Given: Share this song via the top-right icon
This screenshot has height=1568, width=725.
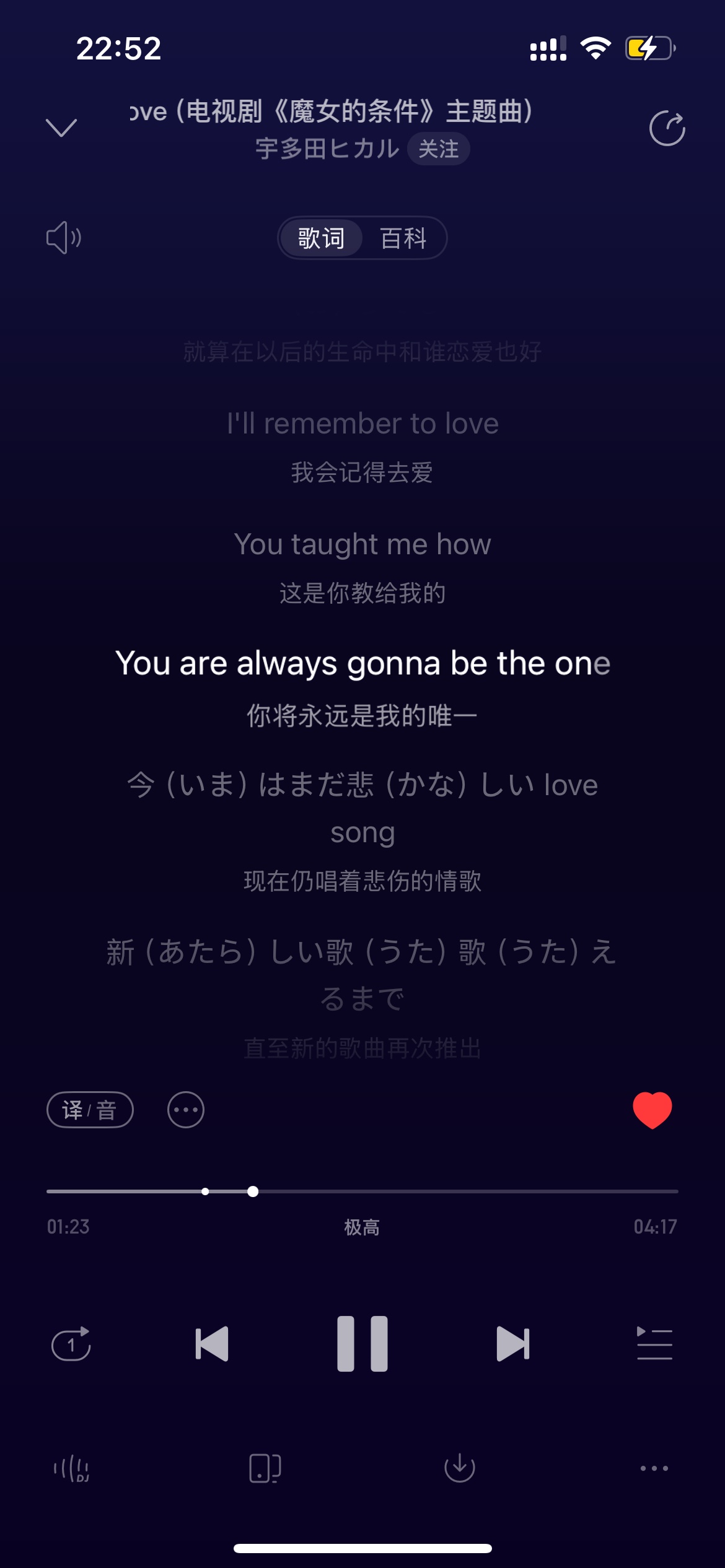Looking at the screenshot, I should coord(667,128).
